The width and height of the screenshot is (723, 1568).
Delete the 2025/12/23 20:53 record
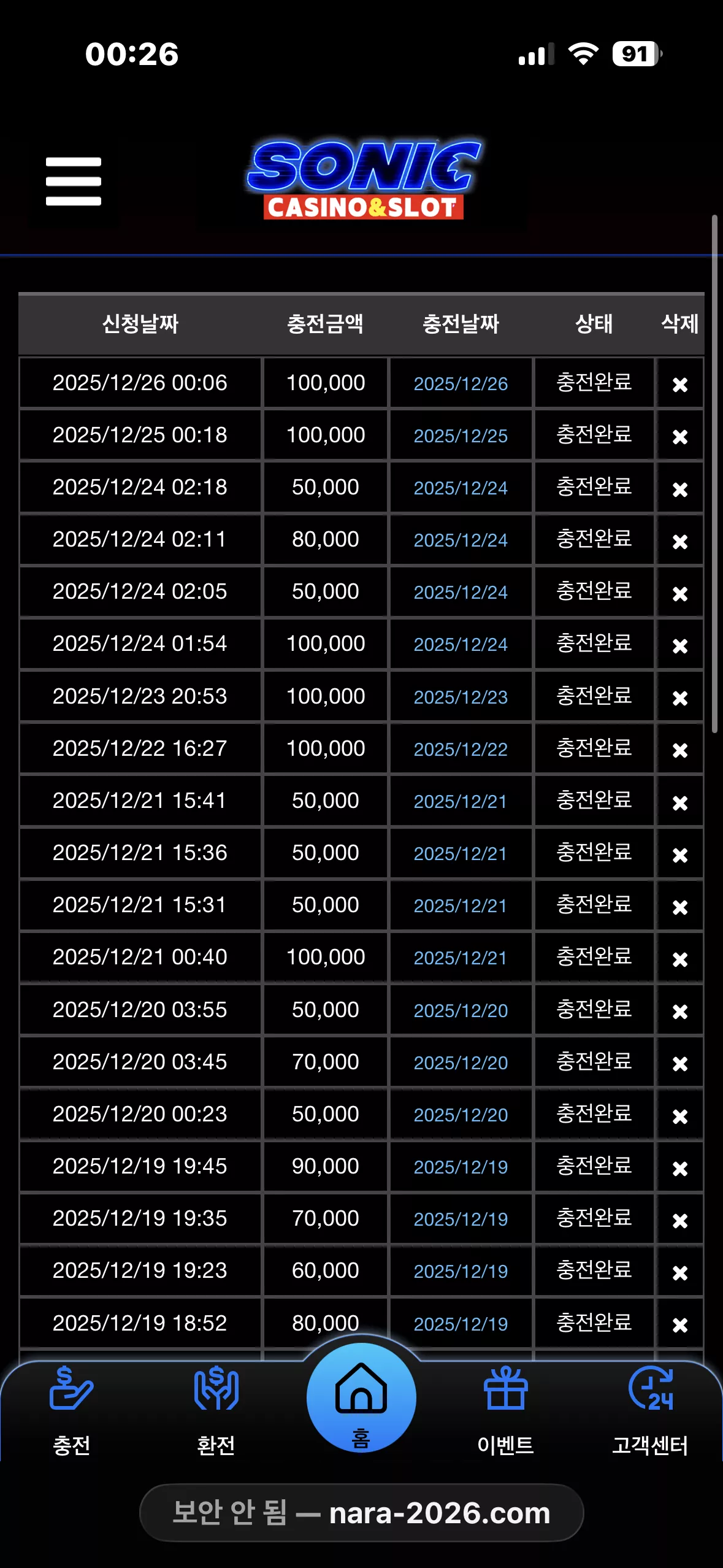click(x=679, y=698)
